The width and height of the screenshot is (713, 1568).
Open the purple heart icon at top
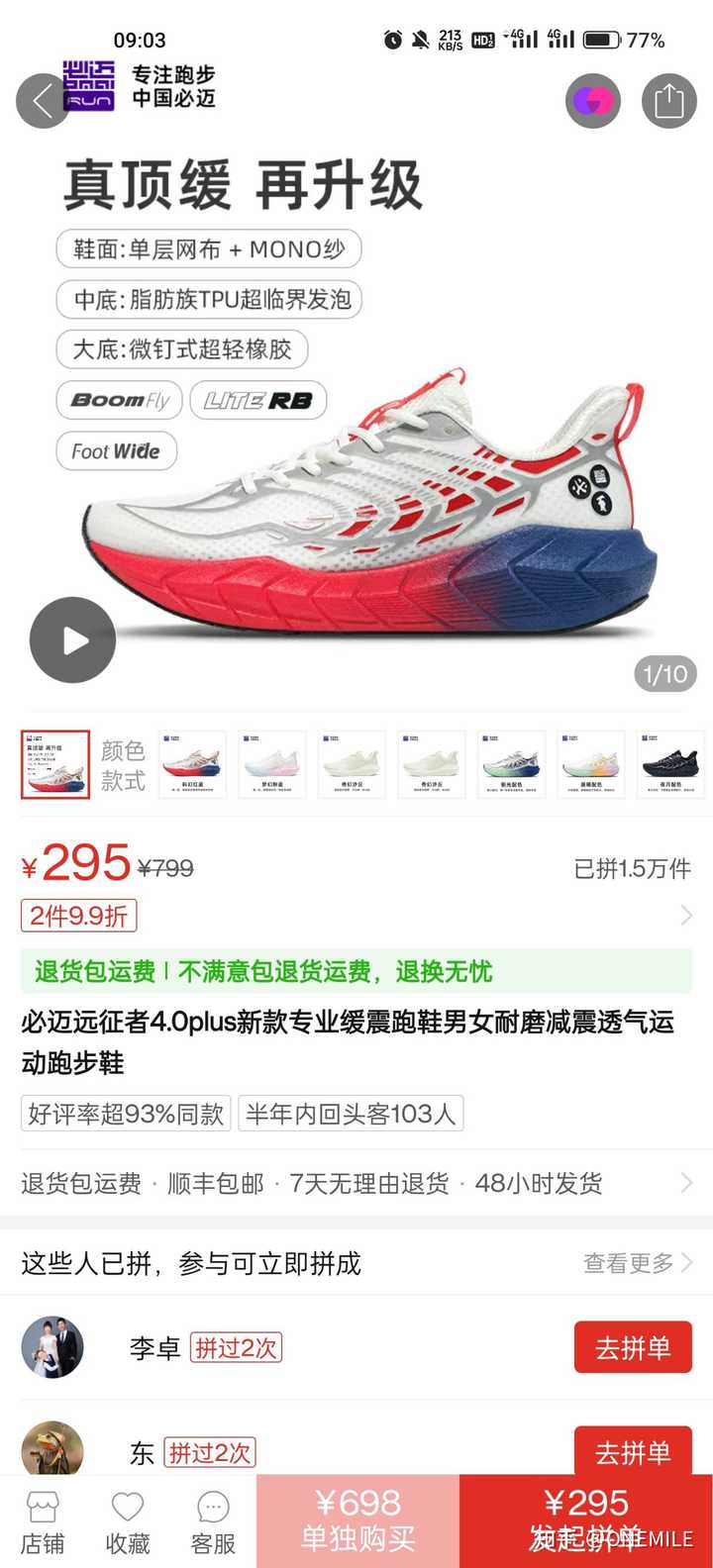[x=592, y=101]
